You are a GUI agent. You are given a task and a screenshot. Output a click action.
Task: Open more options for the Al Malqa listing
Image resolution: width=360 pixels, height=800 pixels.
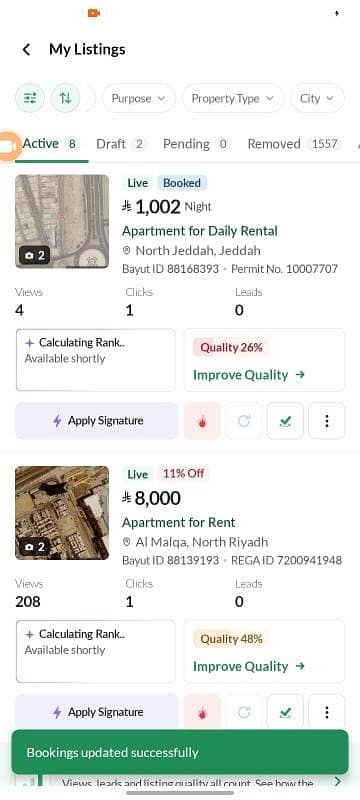click(326, 712)
